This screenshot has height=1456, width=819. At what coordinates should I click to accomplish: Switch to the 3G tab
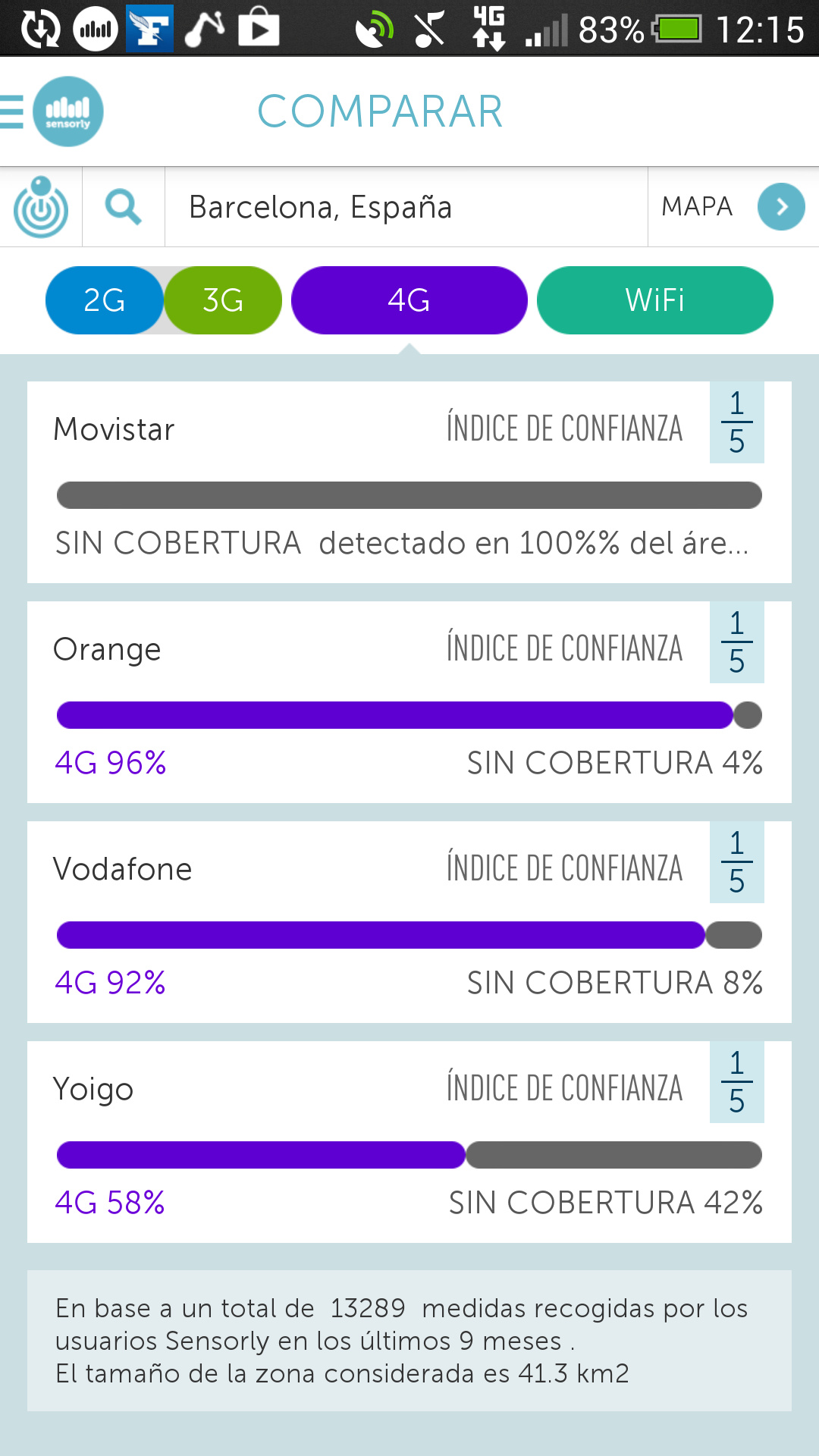pos(223,300)
